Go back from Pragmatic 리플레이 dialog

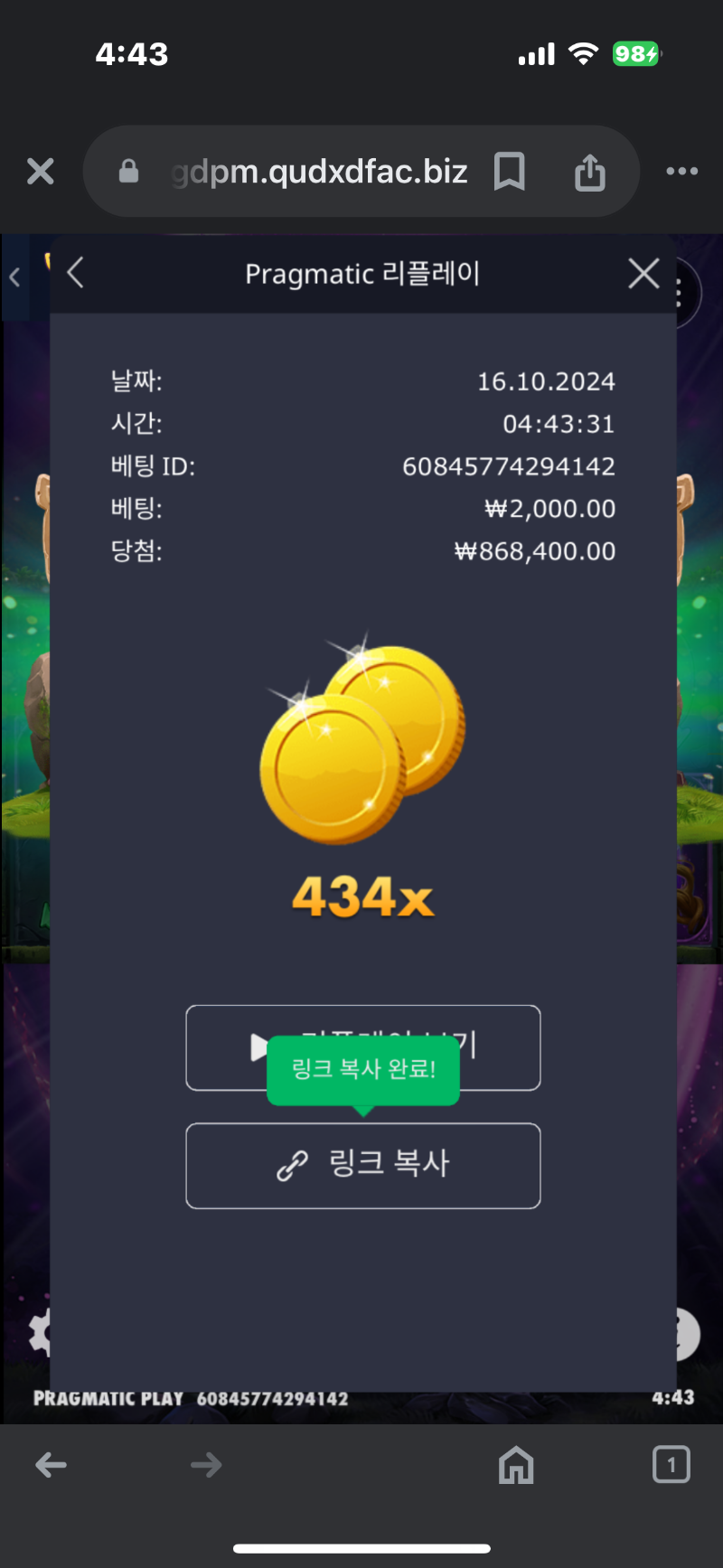tap(76, 273)
